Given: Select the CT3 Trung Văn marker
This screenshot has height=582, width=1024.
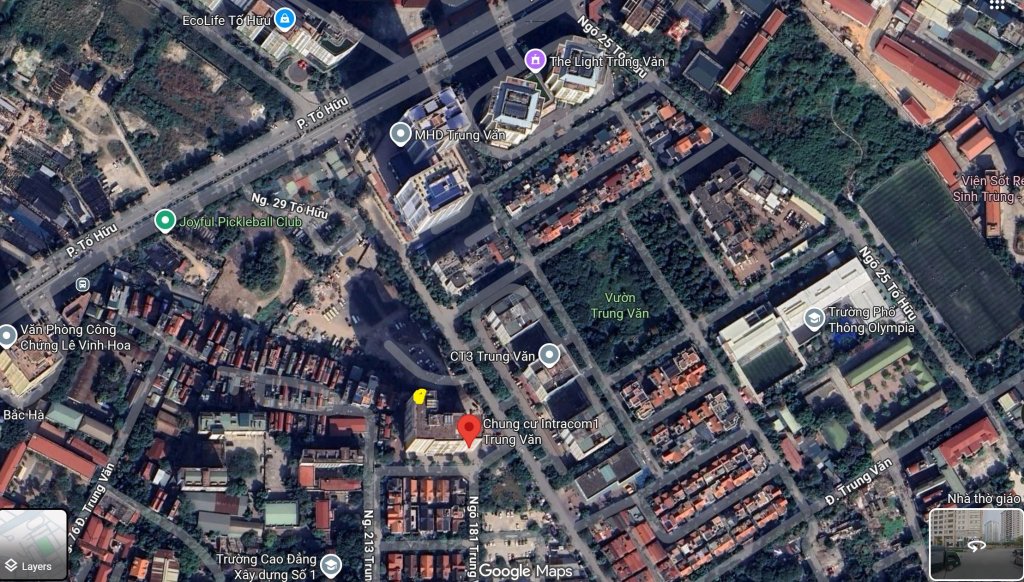Looking at the screenshot, I should 549,354.
